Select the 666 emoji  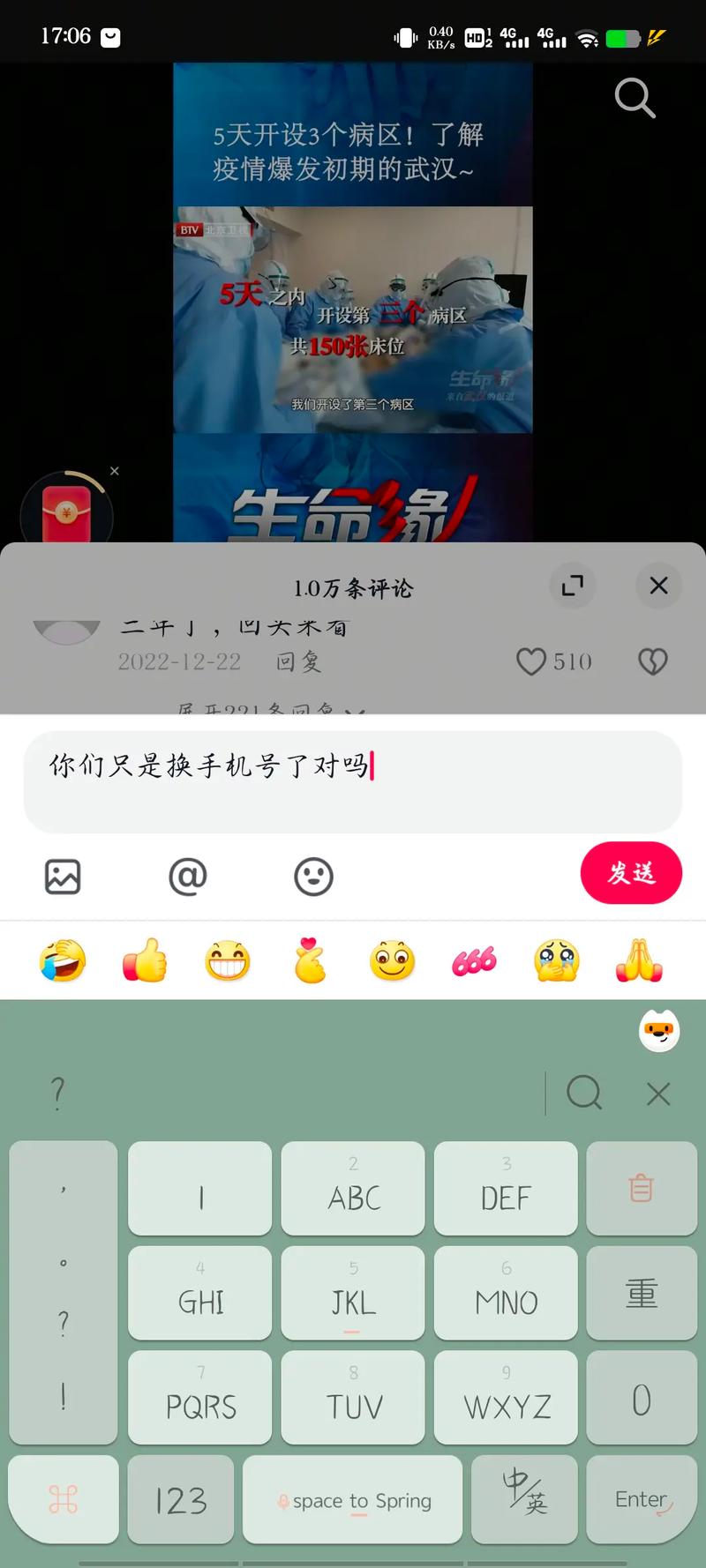(474, 960)
